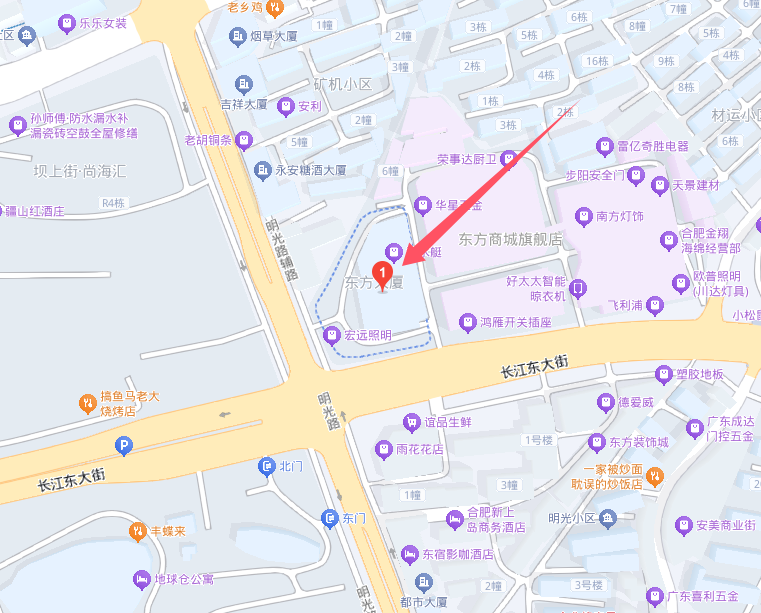Select the 东门 gate marker

tap(329, 518)
